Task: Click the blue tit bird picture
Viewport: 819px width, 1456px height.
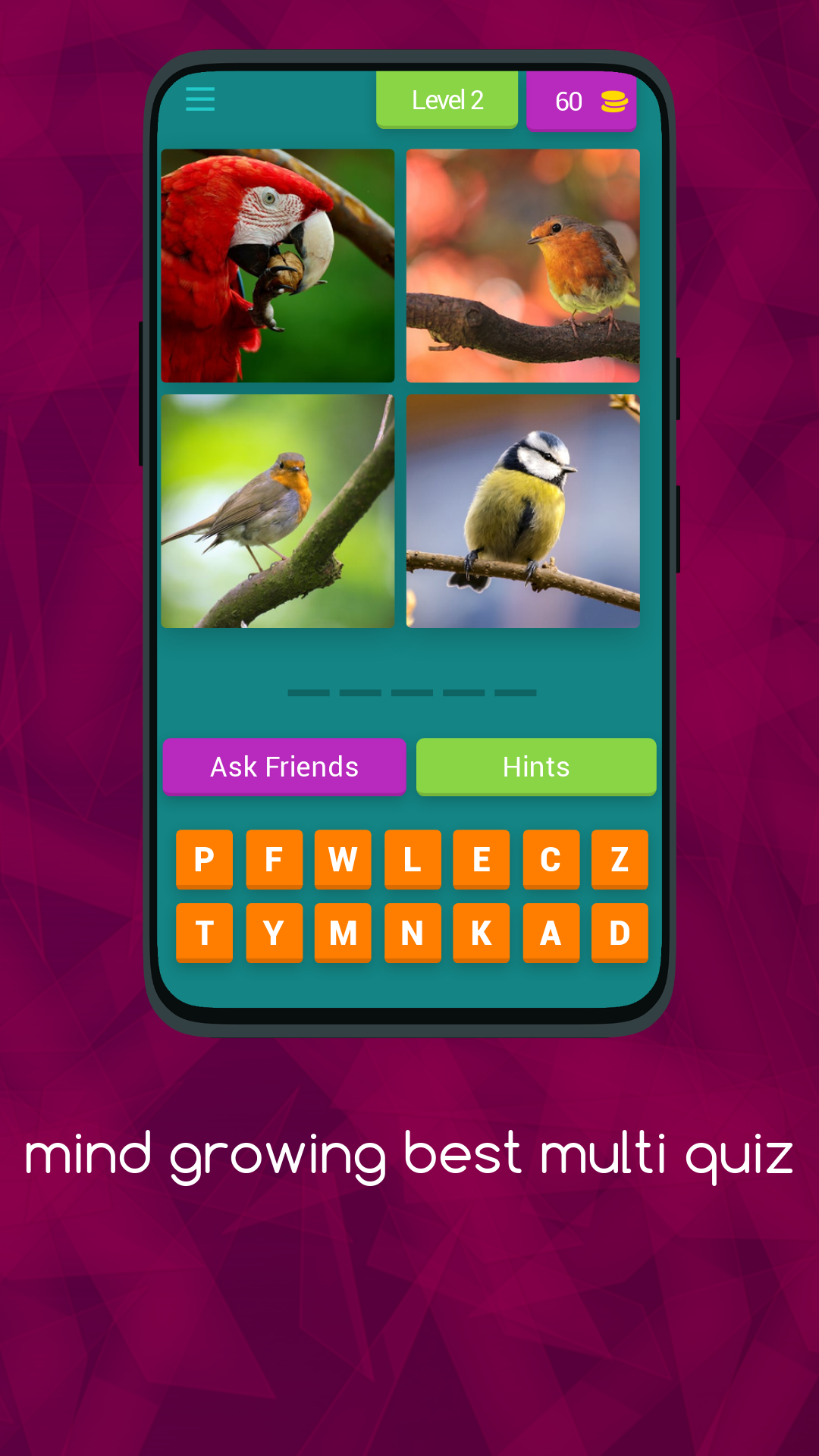Action: point(523,510)
